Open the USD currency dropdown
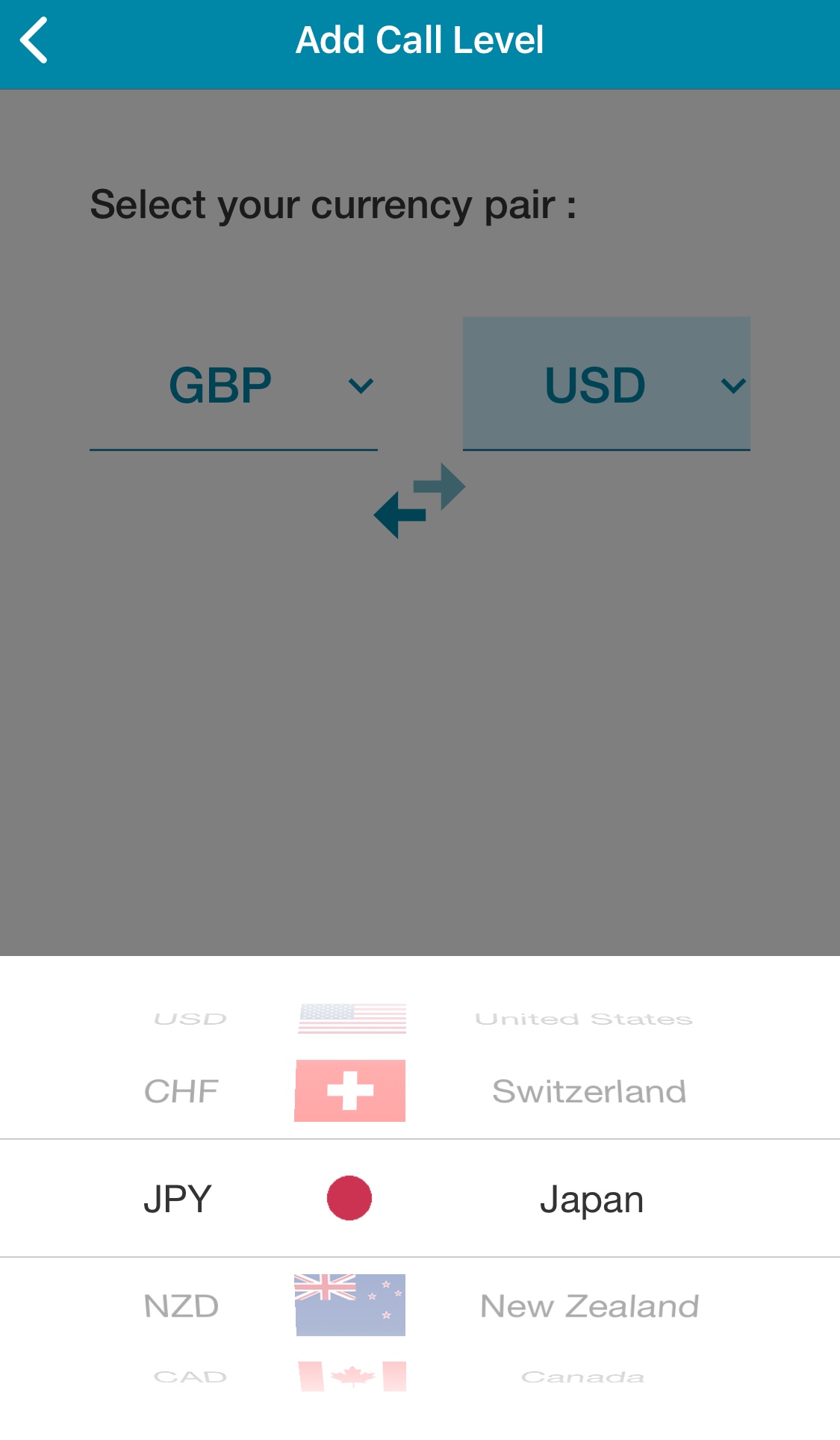 tap(606, 385)
